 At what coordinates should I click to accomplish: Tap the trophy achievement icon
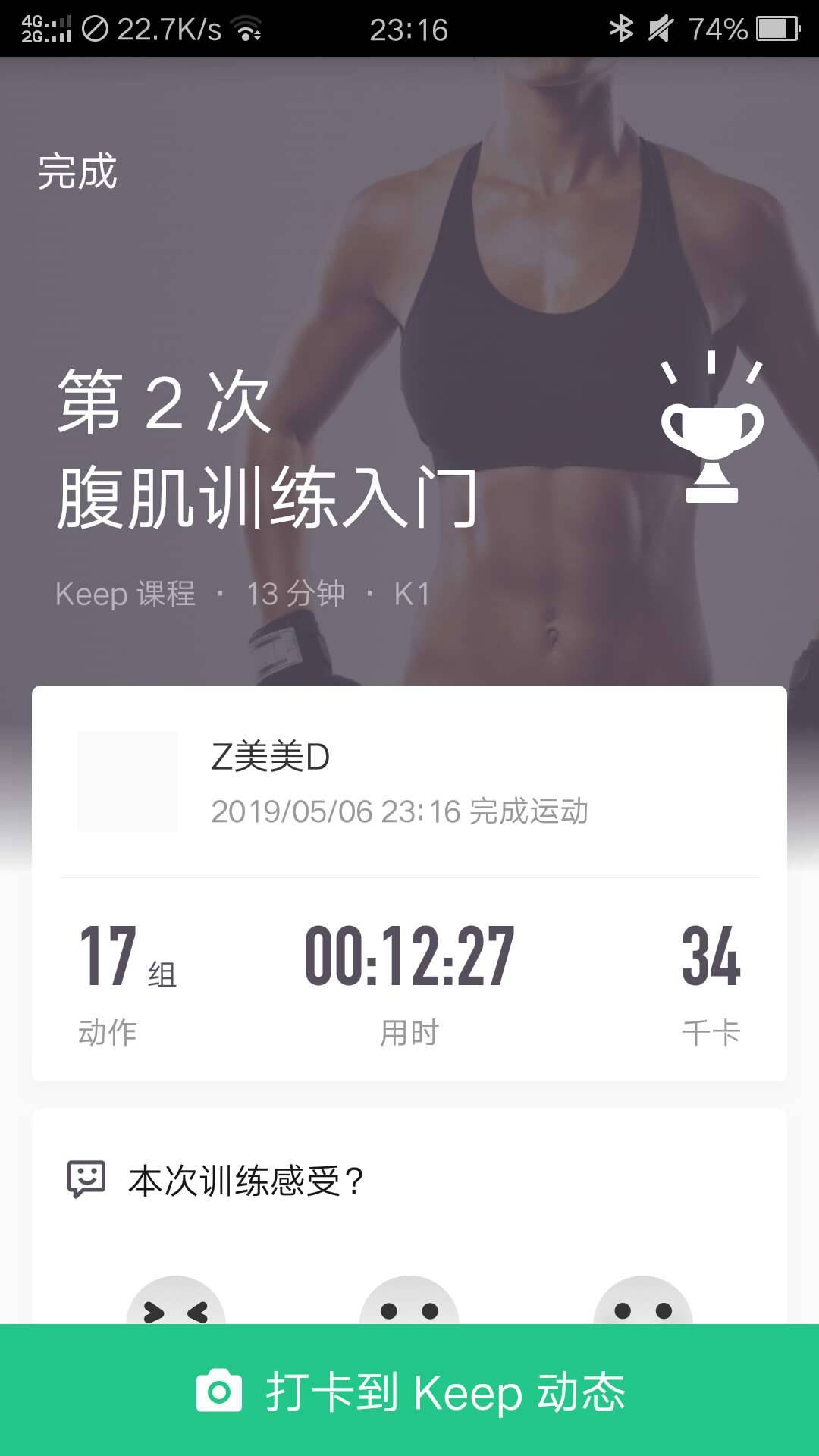pyautogui.click(x=711, y=432)
